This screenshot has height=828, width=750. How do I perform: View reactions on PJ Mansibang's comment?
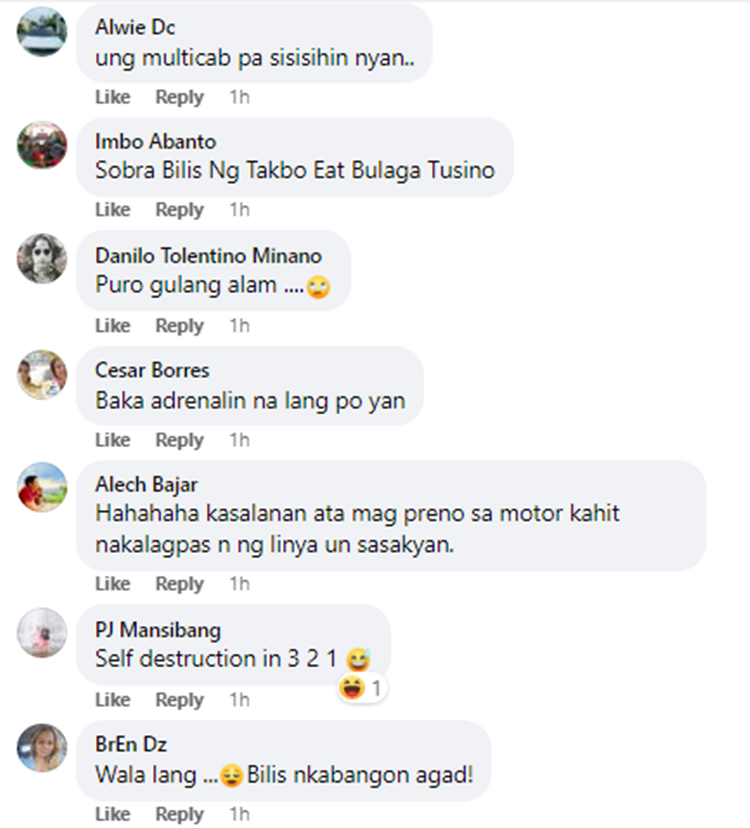pyautogui.click(x=360, y=688)
